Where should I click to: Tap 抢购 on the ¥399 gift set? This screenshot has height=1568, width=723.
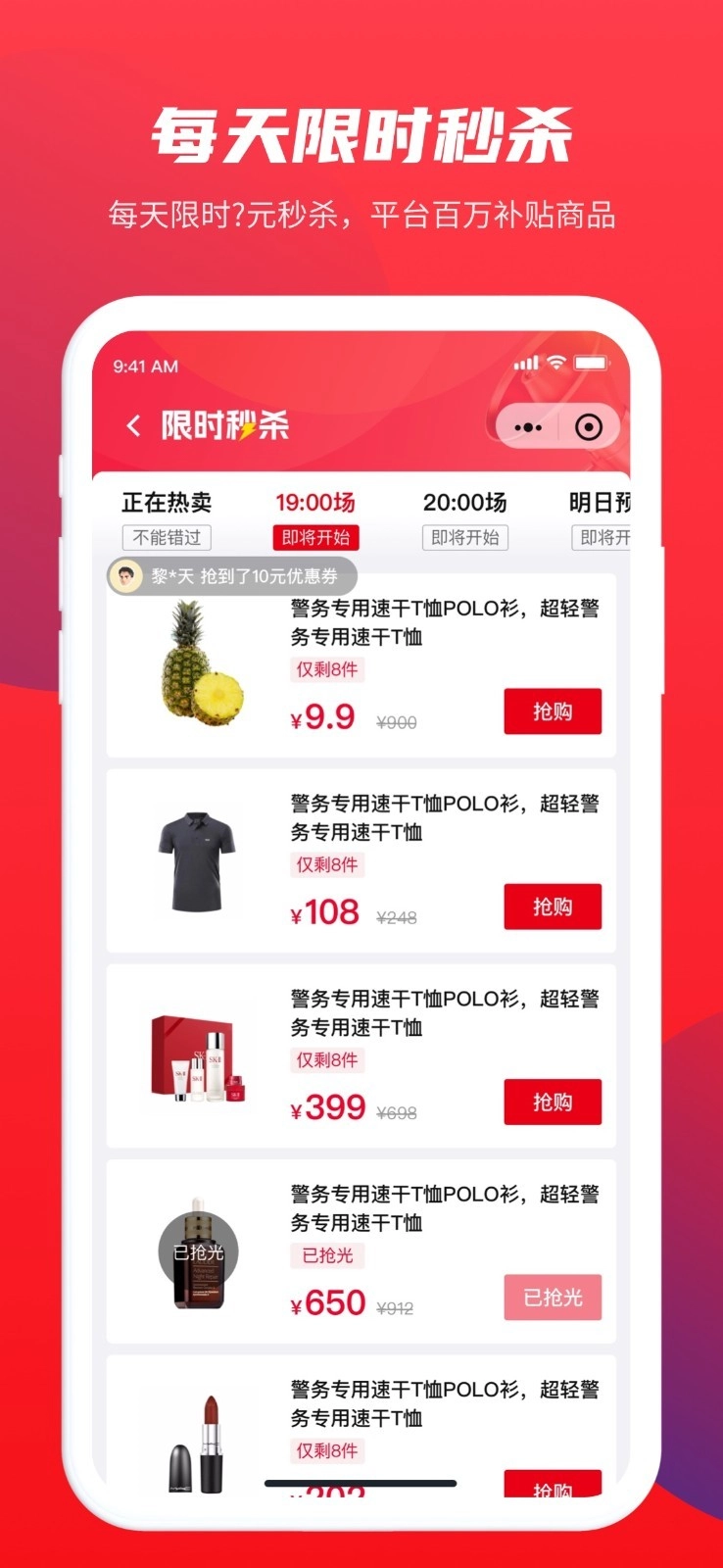click(553, 1102)
